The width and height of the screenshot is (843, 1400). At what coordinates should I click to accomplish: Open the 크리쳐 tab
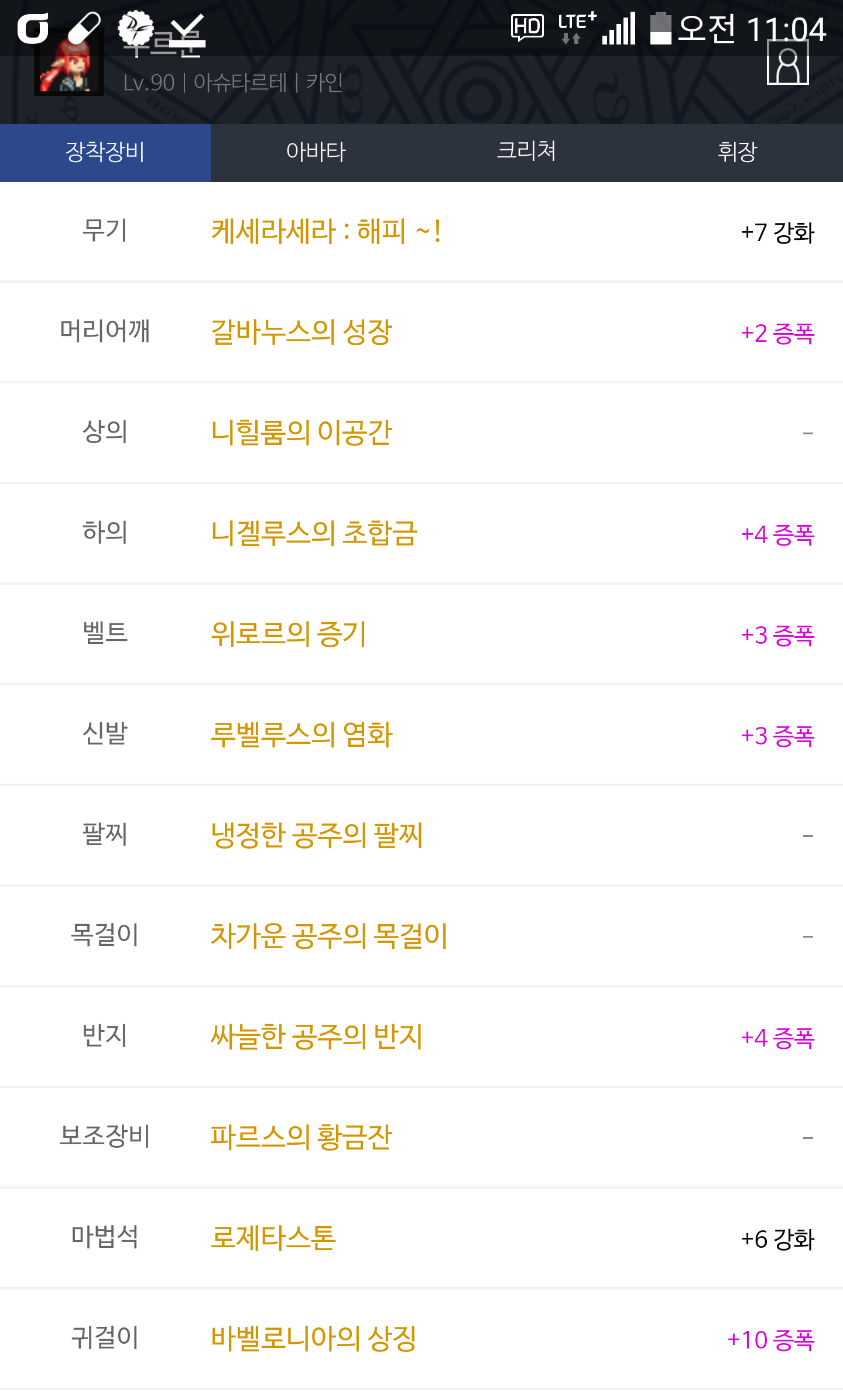526,152
